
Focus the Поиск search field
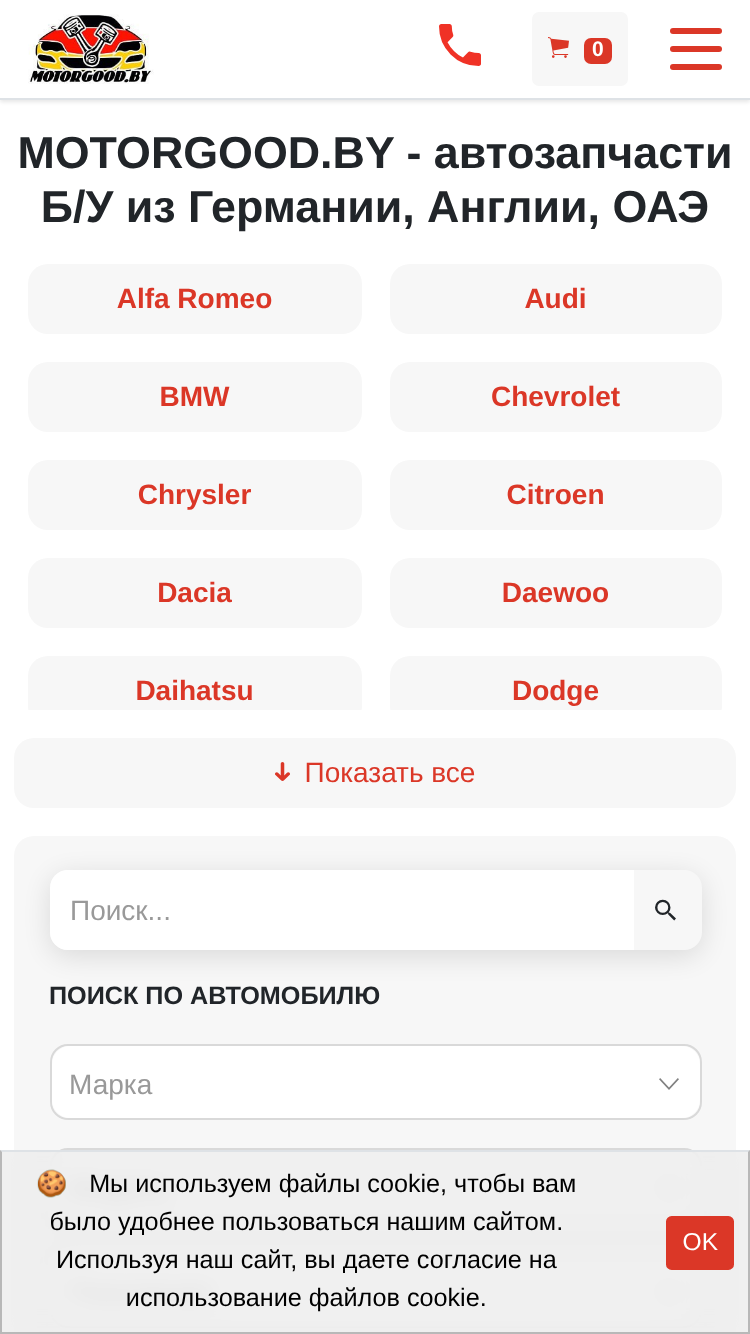[x=342, y=910]
